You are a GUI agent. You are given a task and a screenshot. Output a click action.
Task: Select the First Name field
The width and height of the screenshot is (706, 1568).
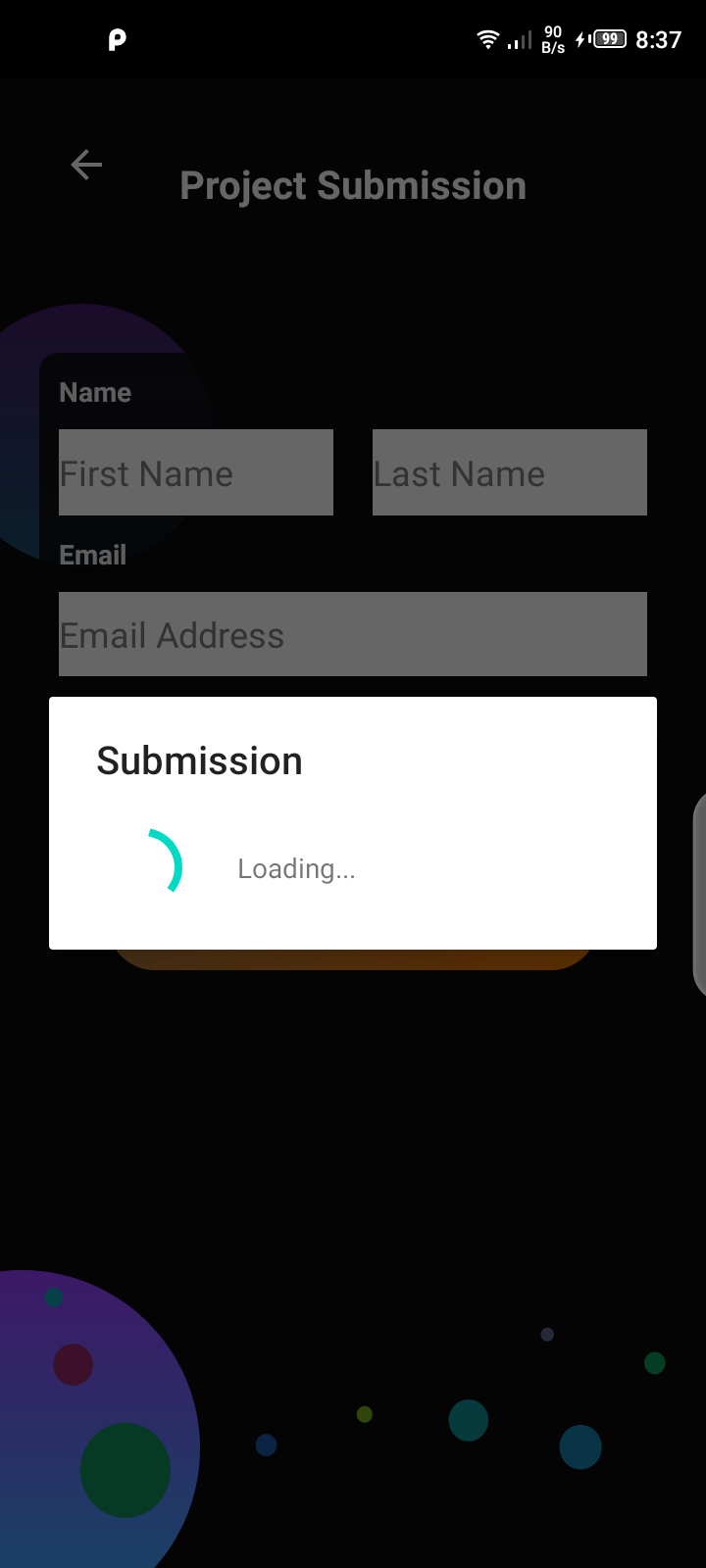pyautogui.click(x=196, y=472)
